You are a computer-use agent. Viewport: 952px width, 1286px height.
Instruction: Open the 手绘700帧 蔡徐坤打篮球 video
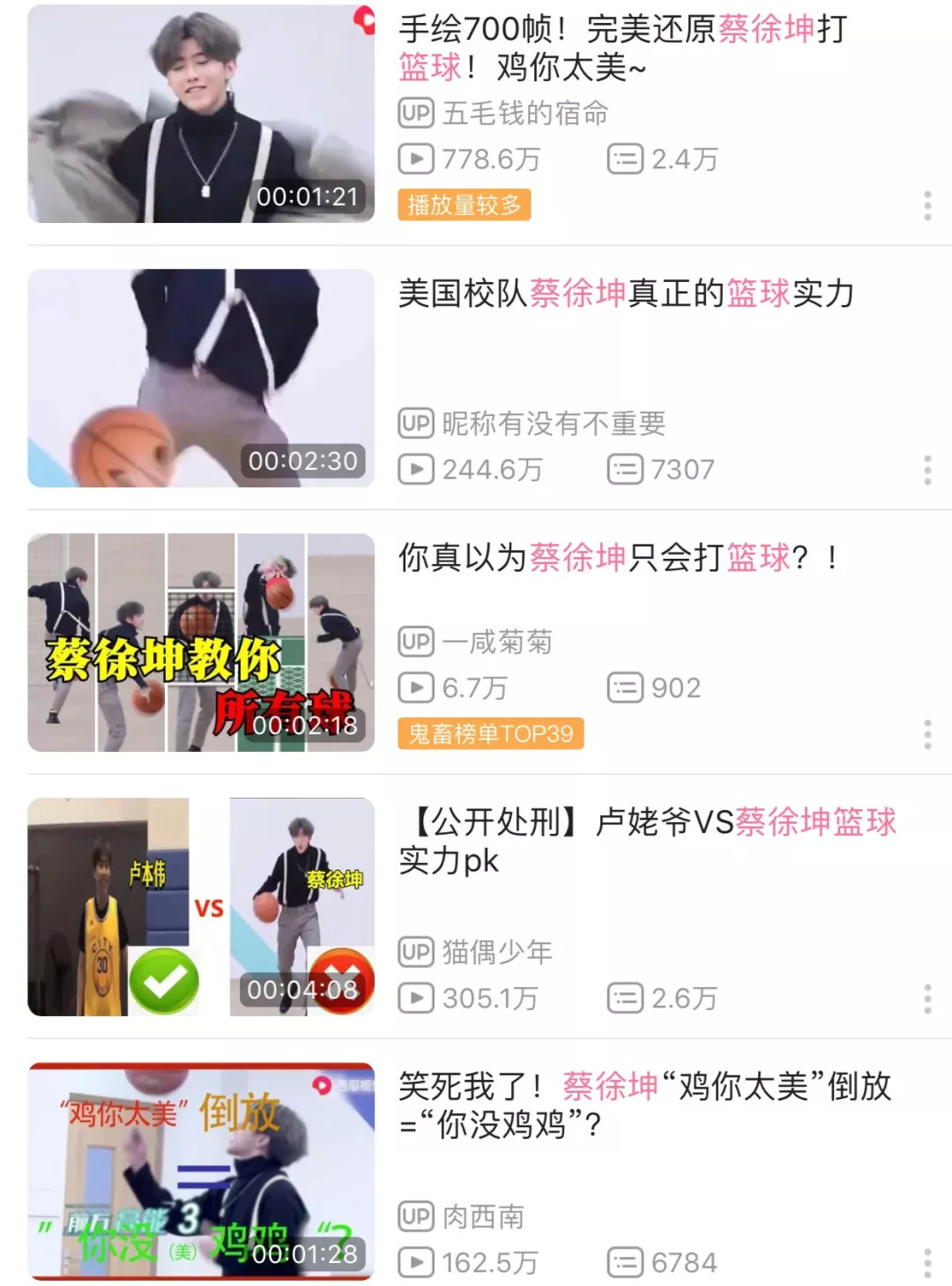[x=201, y=114]
